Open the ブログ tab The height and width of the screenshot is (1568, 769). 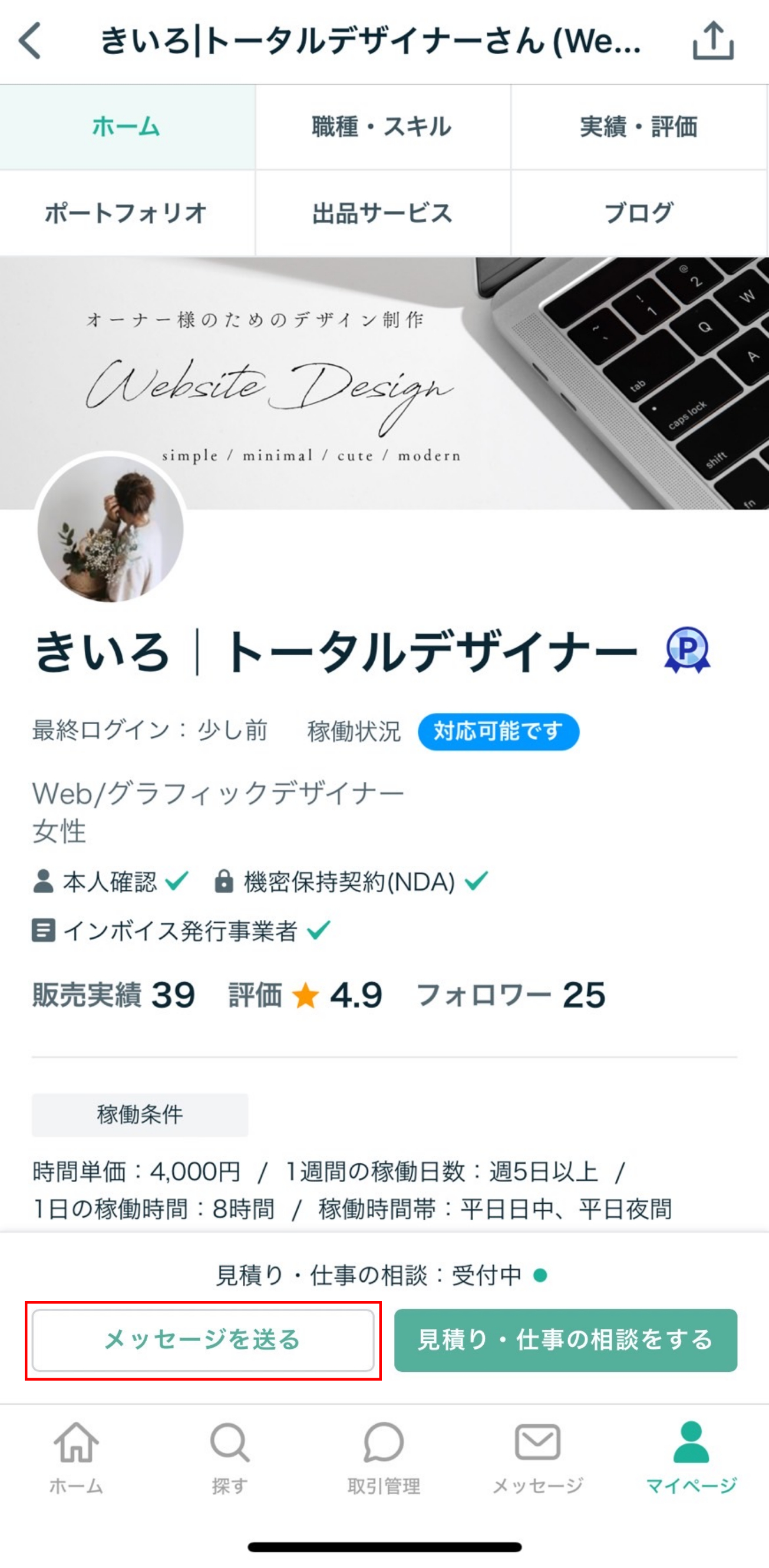(x=639, y=213)
